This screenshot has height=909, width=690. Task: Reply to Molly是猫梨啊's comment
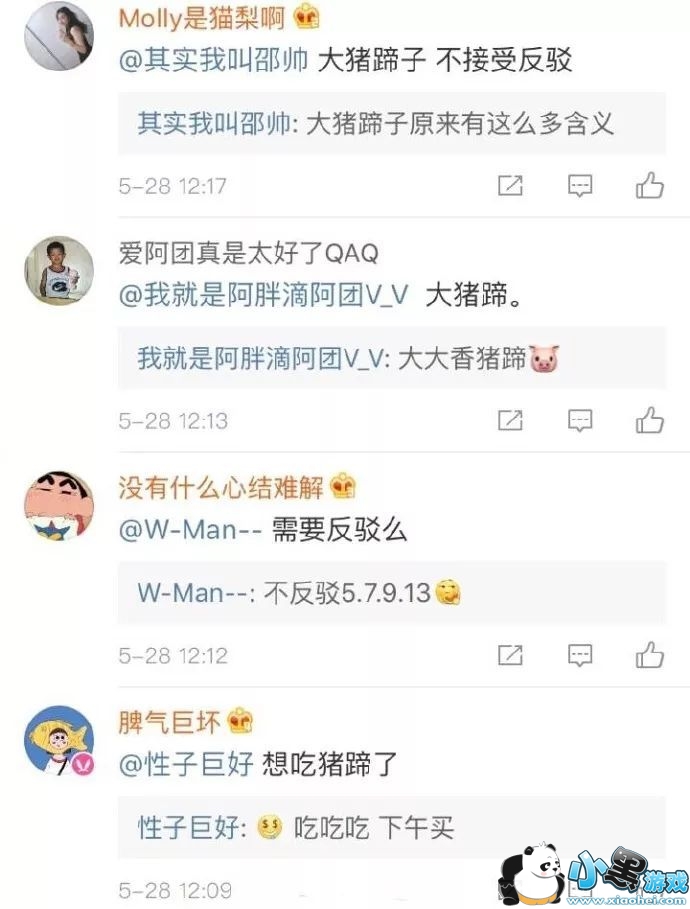coord(580,185)
